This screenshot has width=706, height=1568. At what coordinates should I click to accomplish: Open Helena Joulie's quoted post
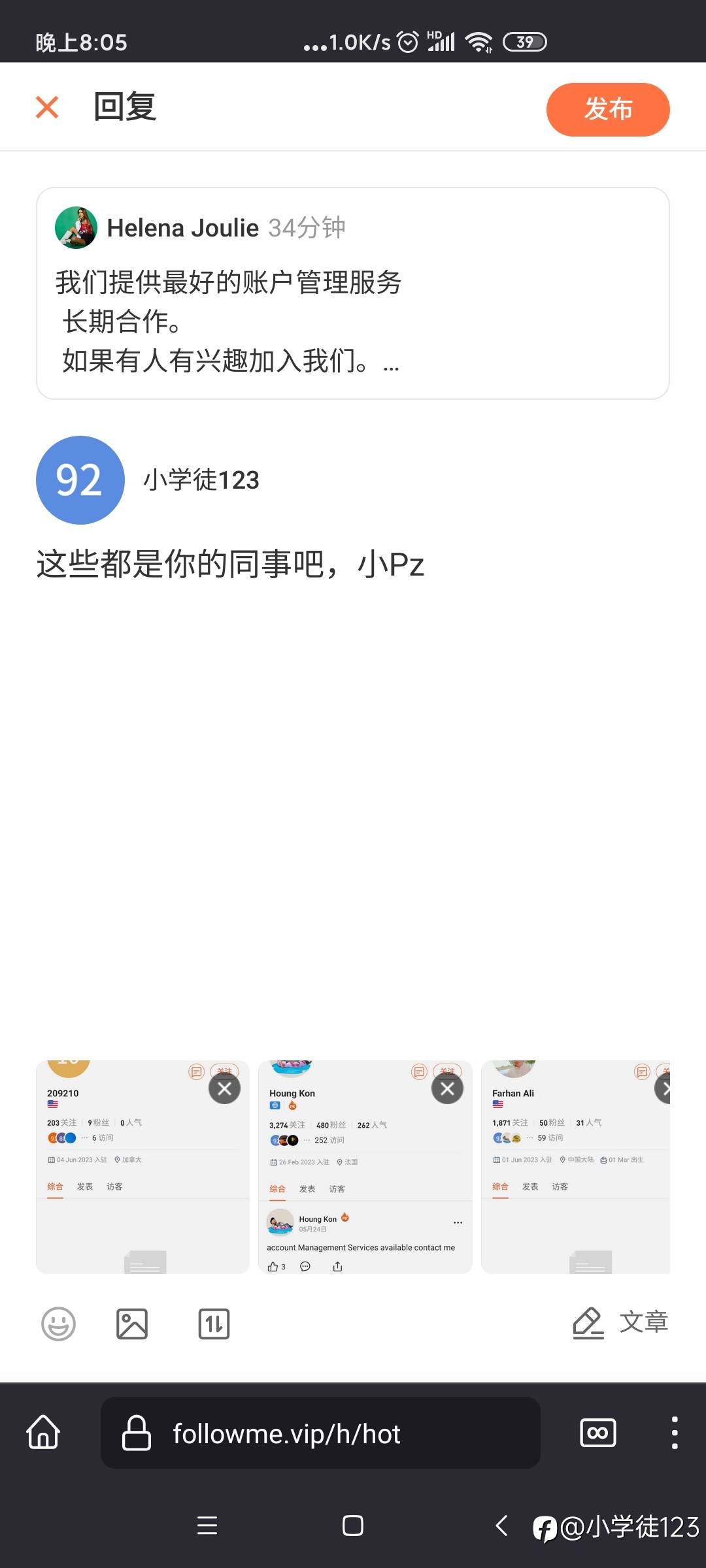(352, 293)
